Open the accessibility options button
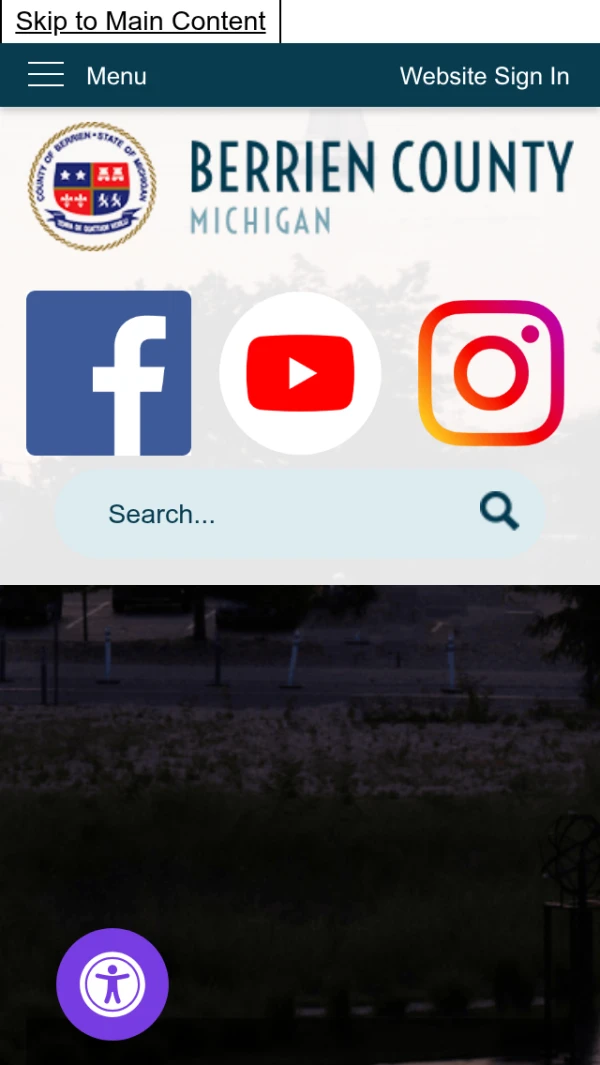Viewport: 600px width, 1065px height. (112, 984)
